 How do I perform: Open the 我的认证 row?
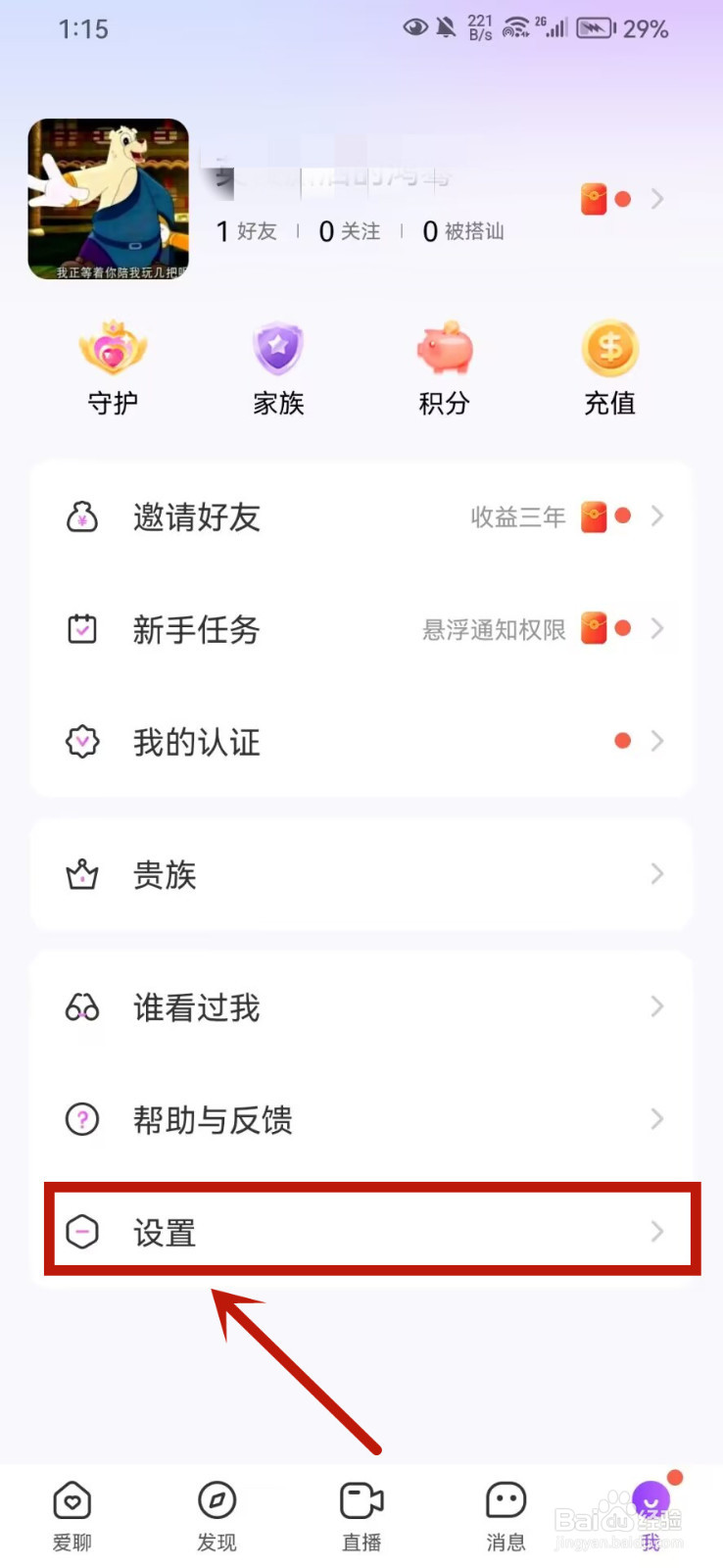[x=361, y=742]
